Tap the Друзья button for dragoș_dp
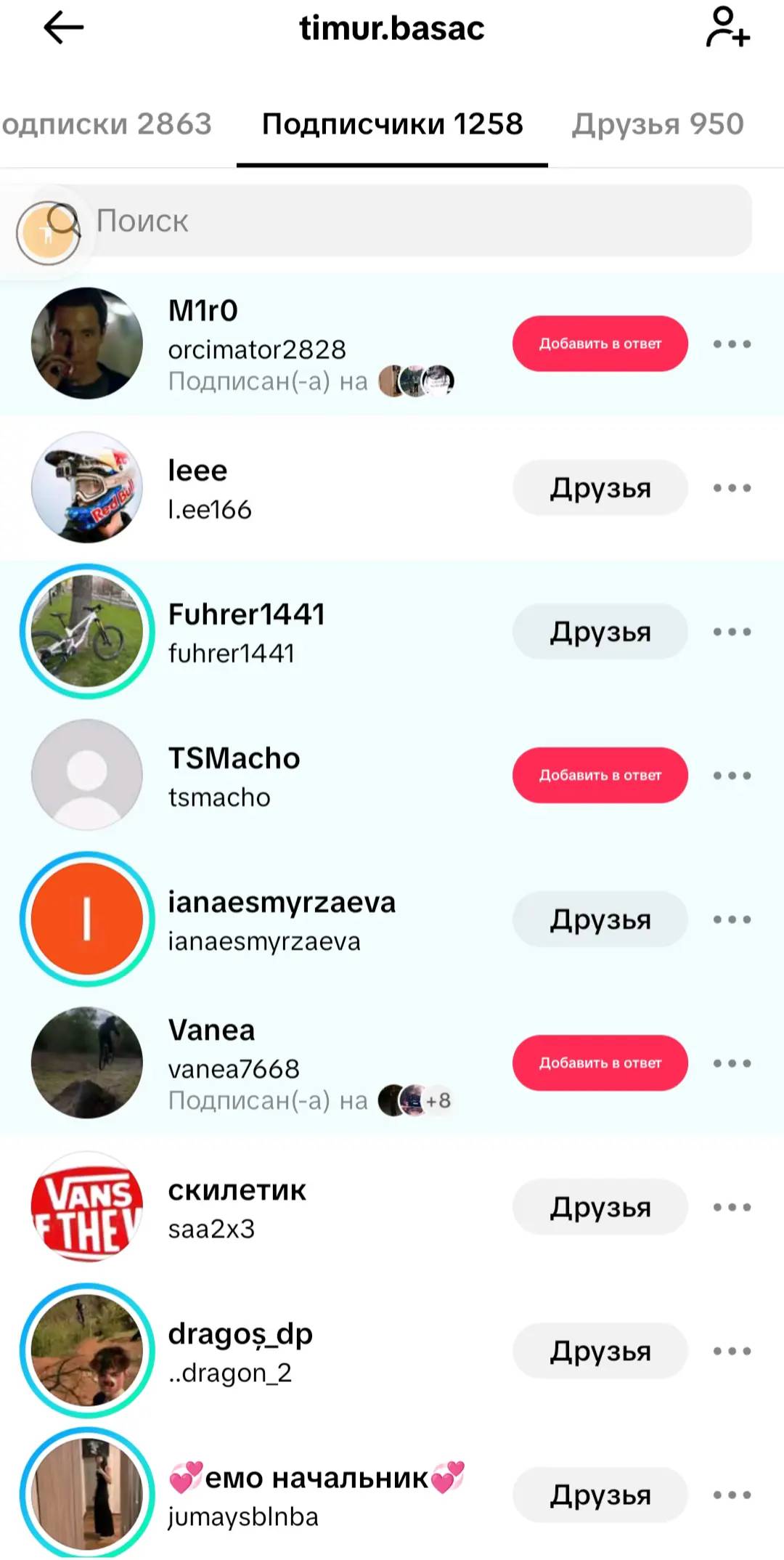The image size is (784, 1560). [x=600, y=1351]
